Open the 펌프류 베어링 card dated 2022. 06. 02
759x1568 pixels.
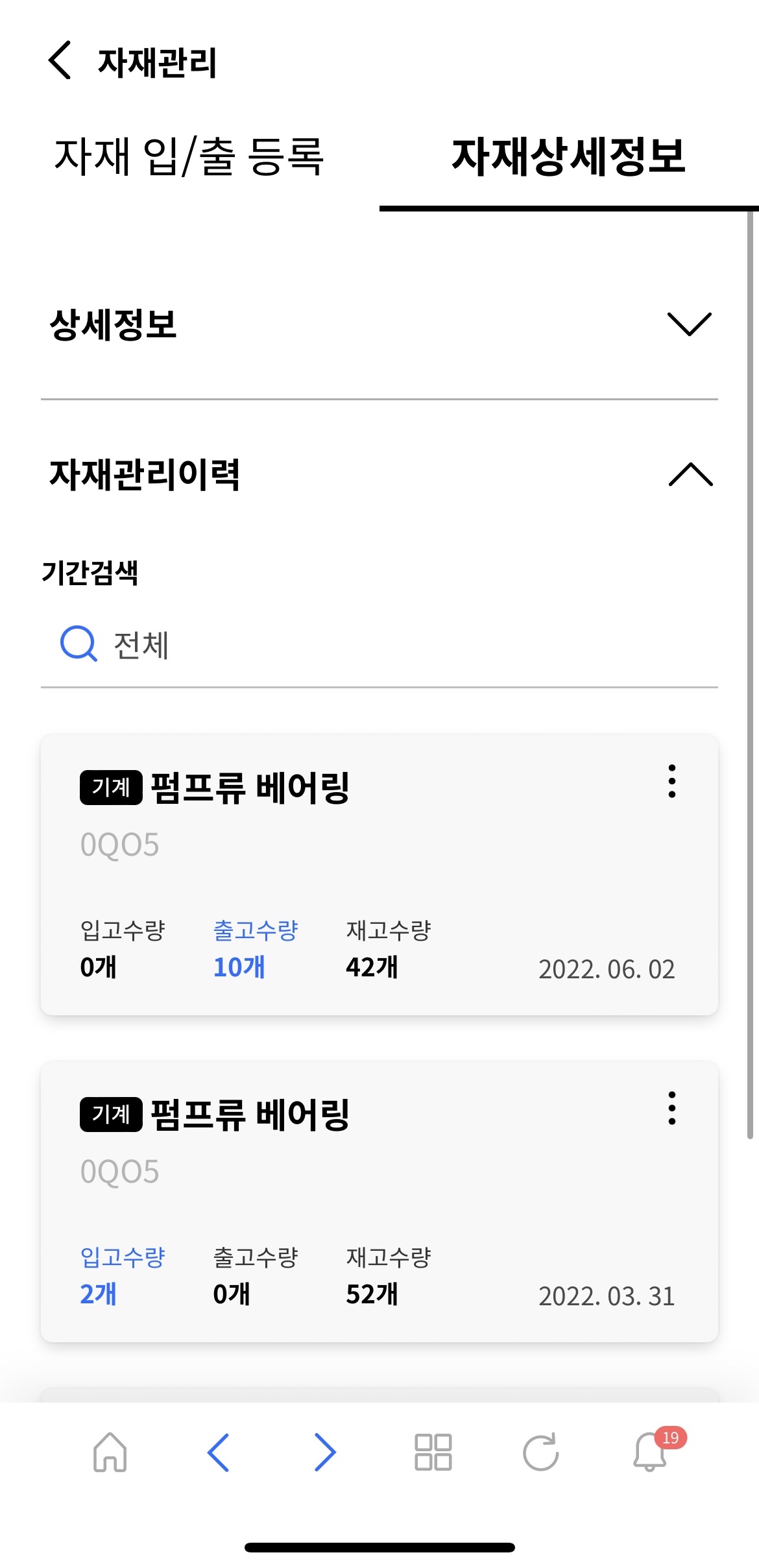[x=379, y=874]
